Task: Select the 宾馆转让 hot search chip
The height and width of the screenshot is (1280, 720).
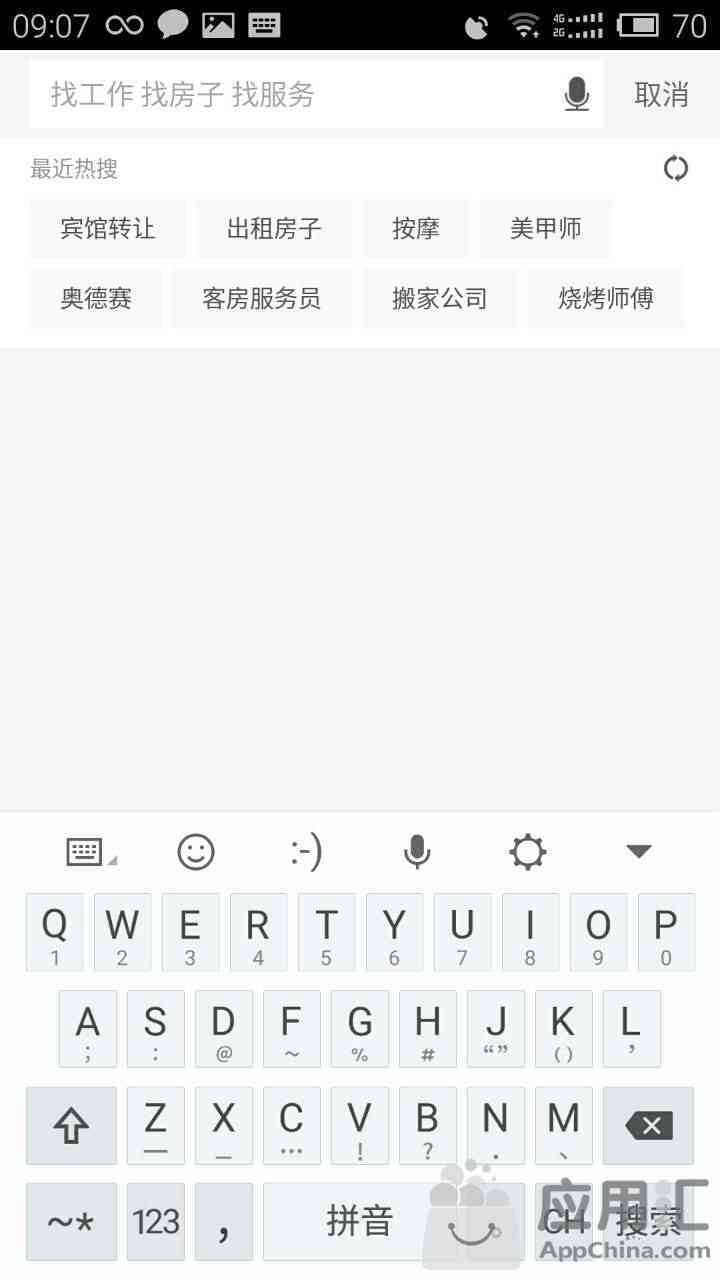Action: [108, 228]
